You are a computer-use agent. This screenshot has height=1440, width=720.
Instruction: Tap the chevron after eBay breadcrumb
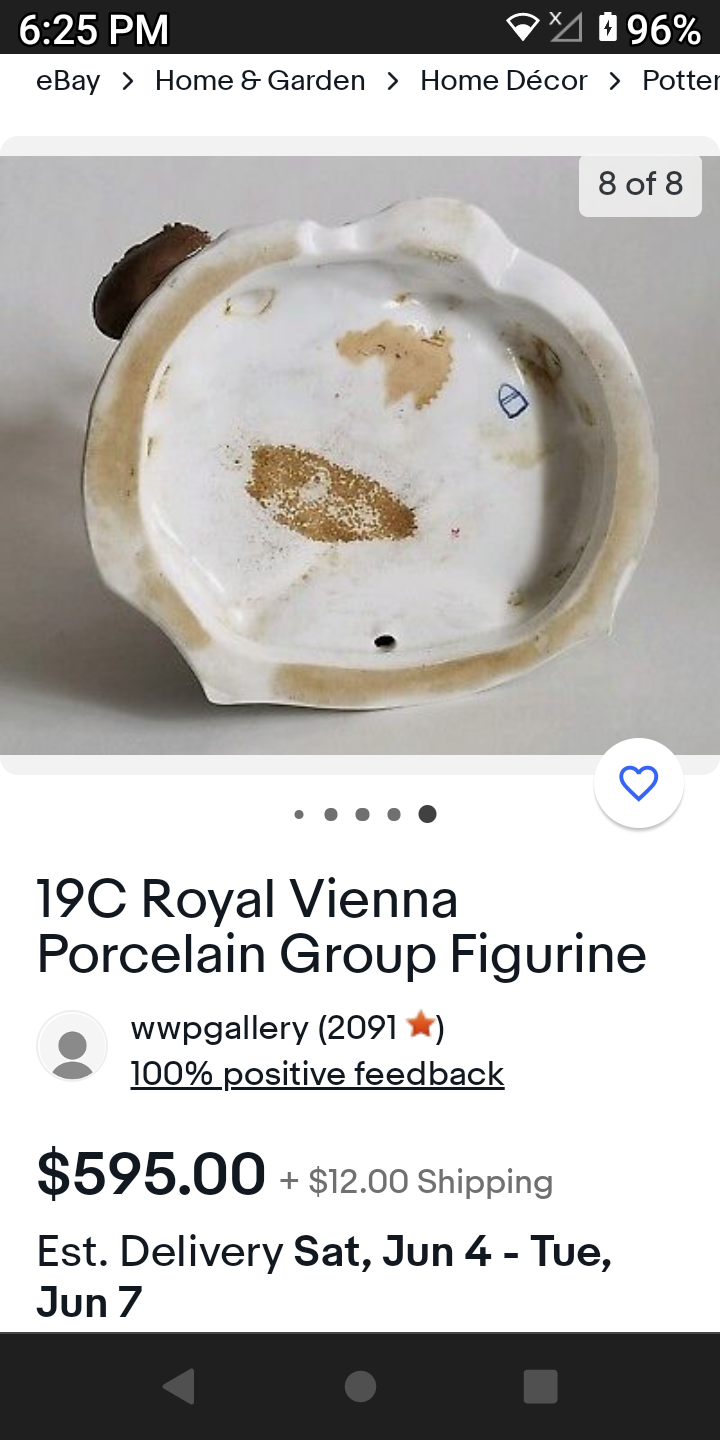pyautogui.click(x=126, y=81)
